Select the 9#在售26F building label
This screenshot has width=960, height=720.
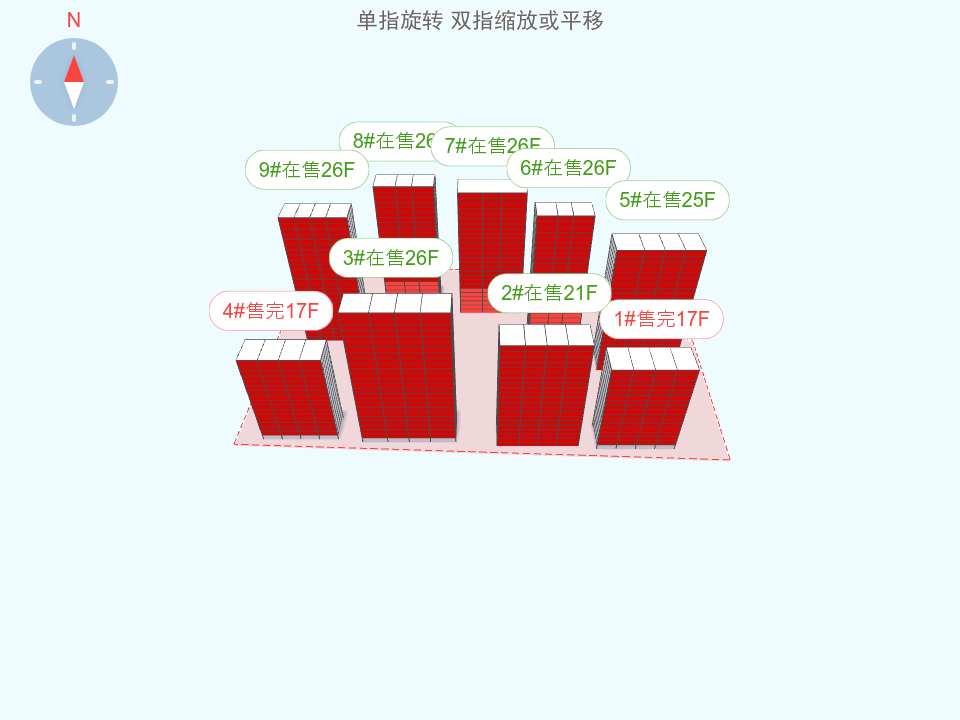tap(306, 170)
